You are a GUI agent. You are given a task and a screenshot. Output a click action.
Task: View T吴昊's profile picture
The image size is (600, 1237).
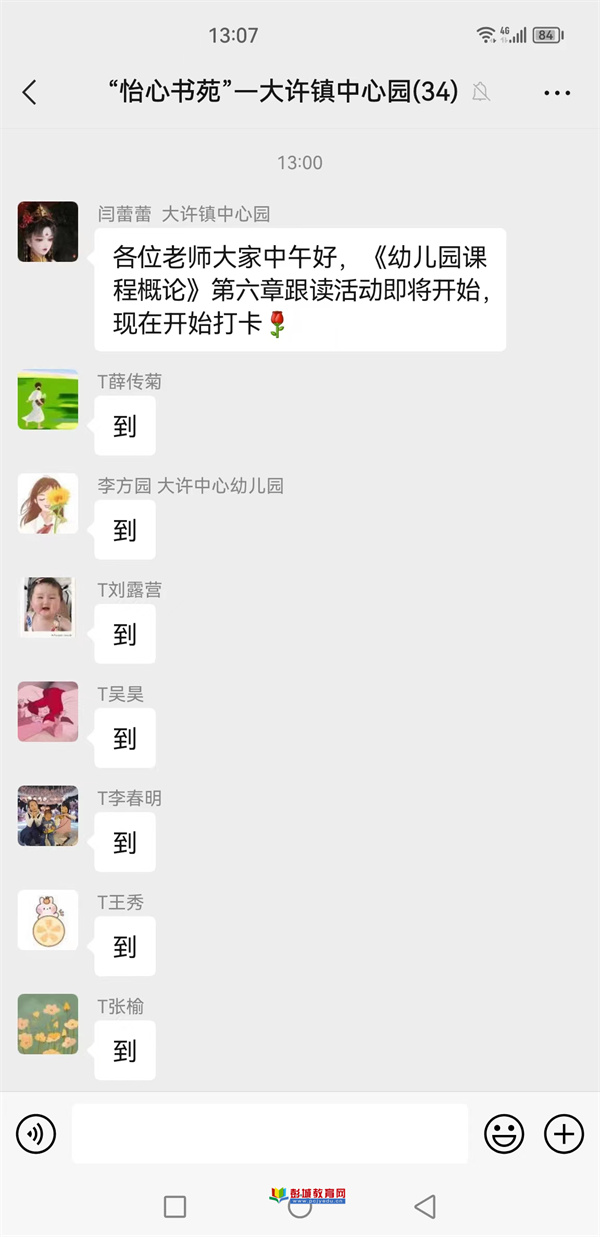(48, 712)
